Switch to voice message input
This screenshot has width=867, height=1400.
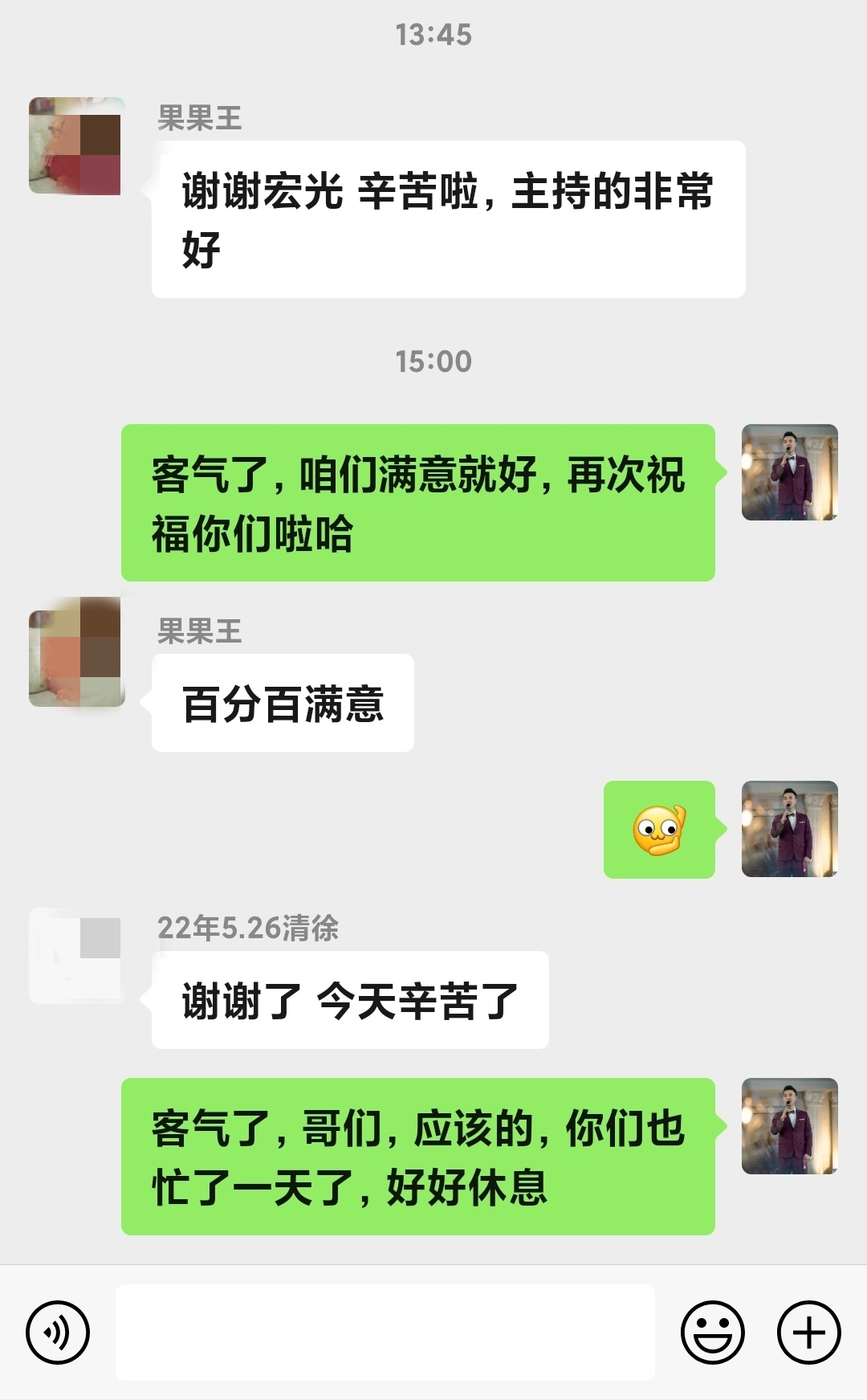point(58,1332)
